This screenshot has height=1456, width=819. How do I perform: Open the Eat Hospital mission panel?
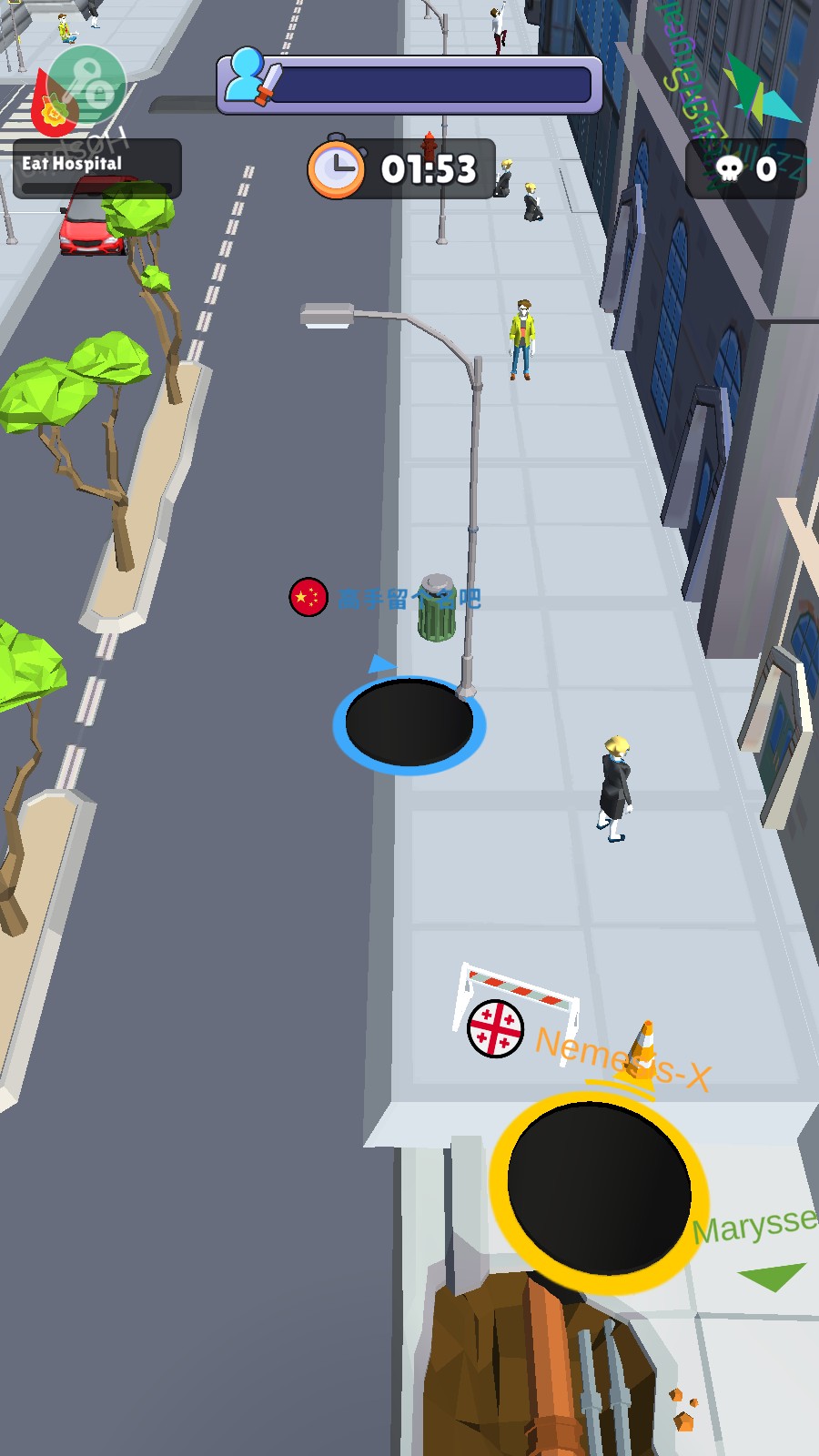point(96,168)
